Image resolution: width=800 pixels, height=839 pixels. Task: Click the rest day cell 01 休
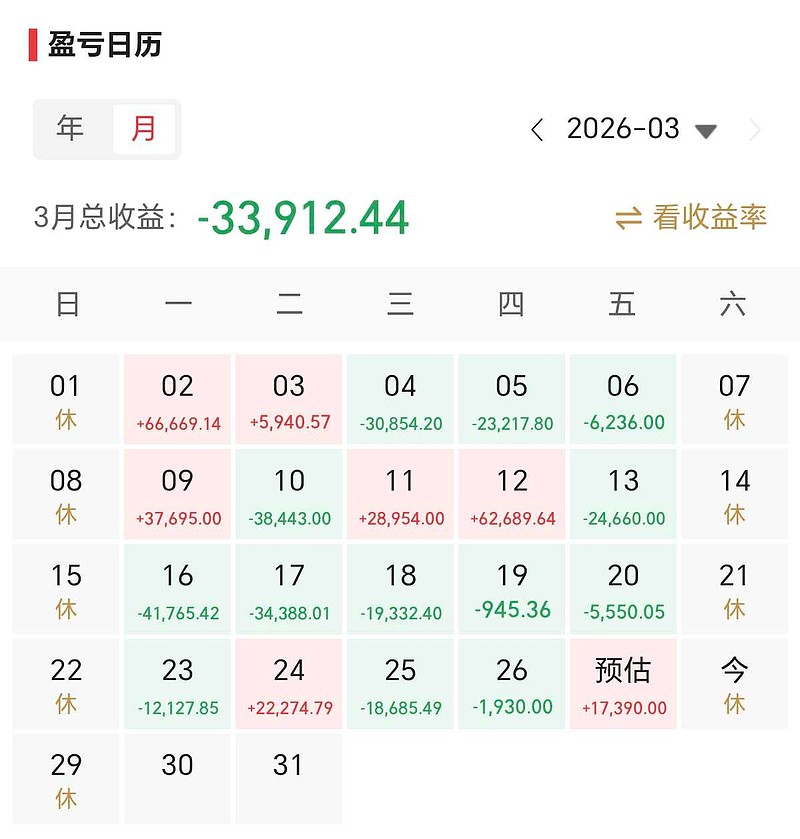click(x=65, y=398)
